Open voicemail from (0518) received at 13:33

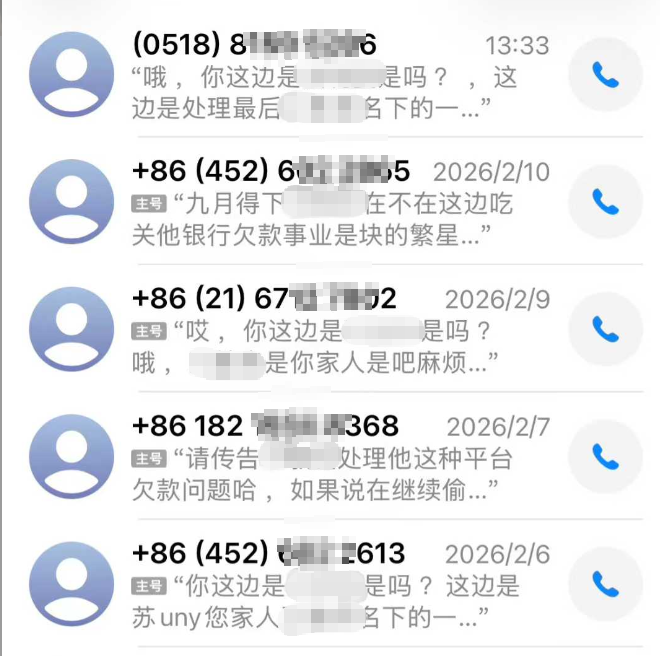330,76
